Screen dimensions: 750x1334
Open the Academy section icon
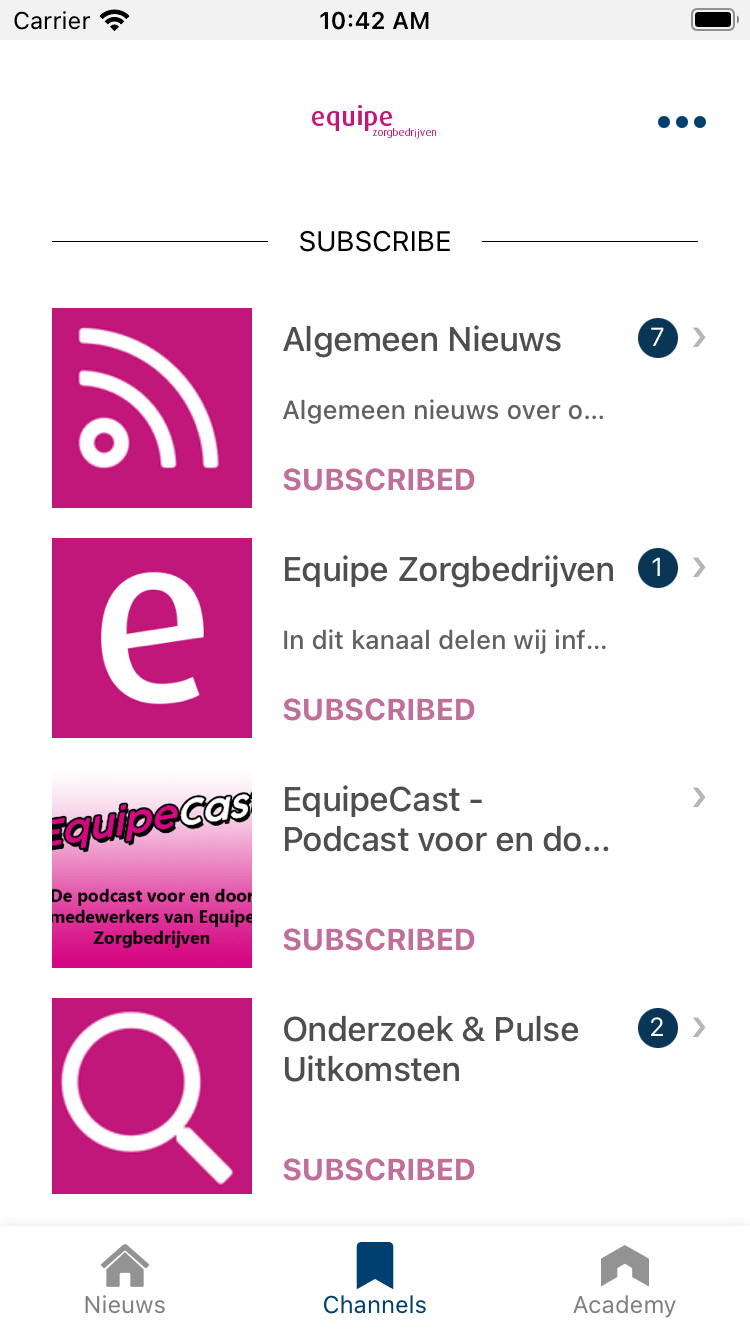pos(624,1263)
